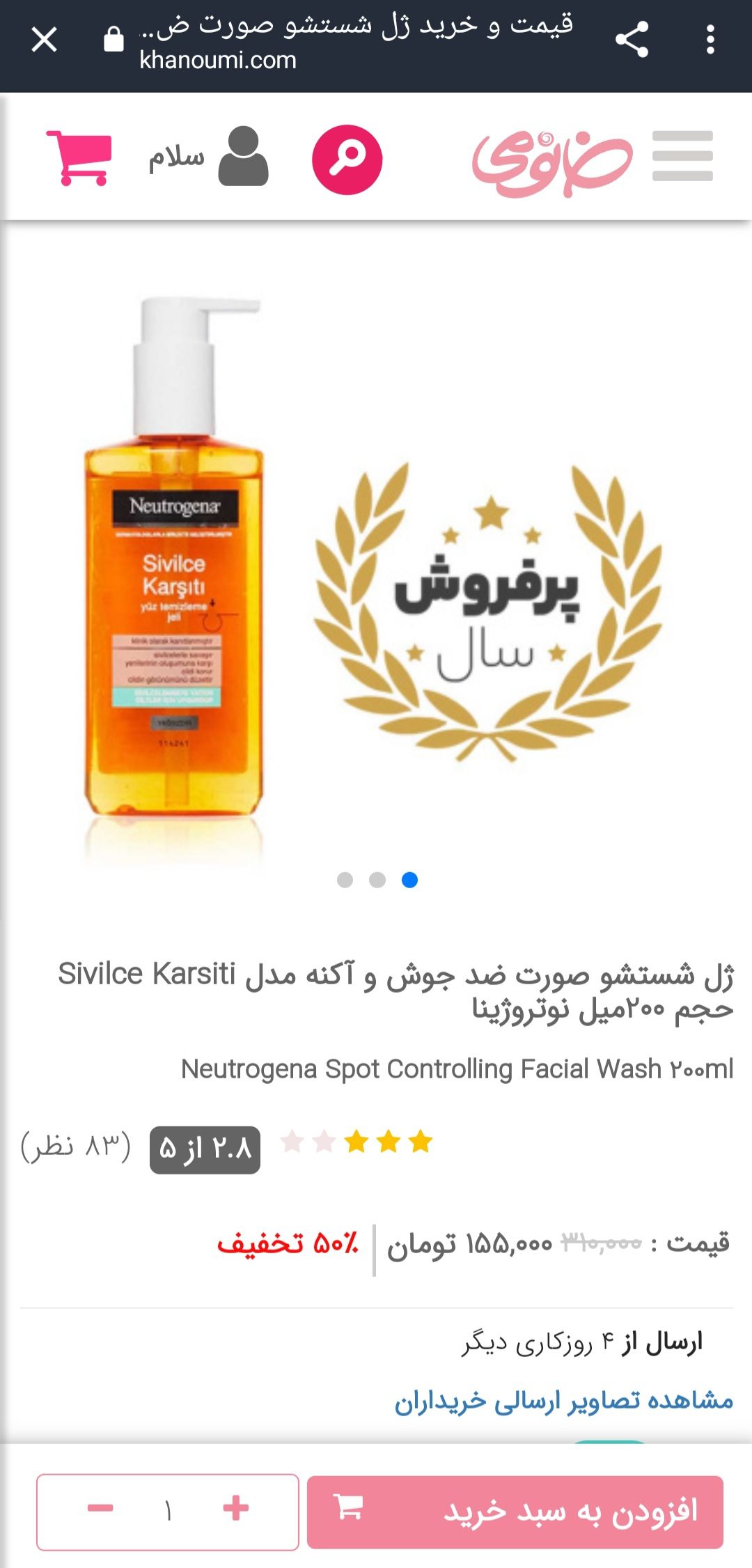Decrease quantity with minus
752x1568 pixels.
click(100, 1508)
